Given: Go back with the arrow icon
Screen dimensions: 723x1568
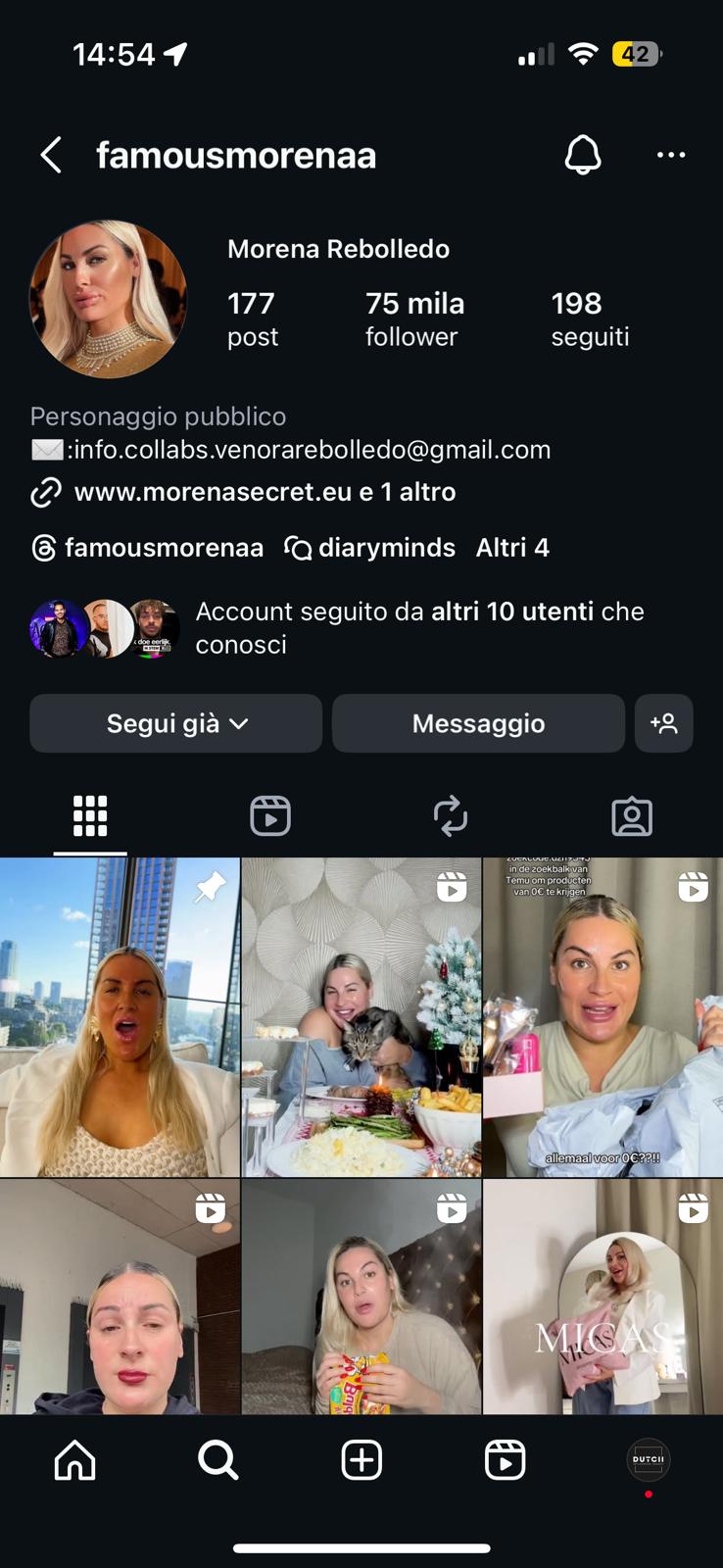Looking at the screenshot, I should click(x=51, y=155).
